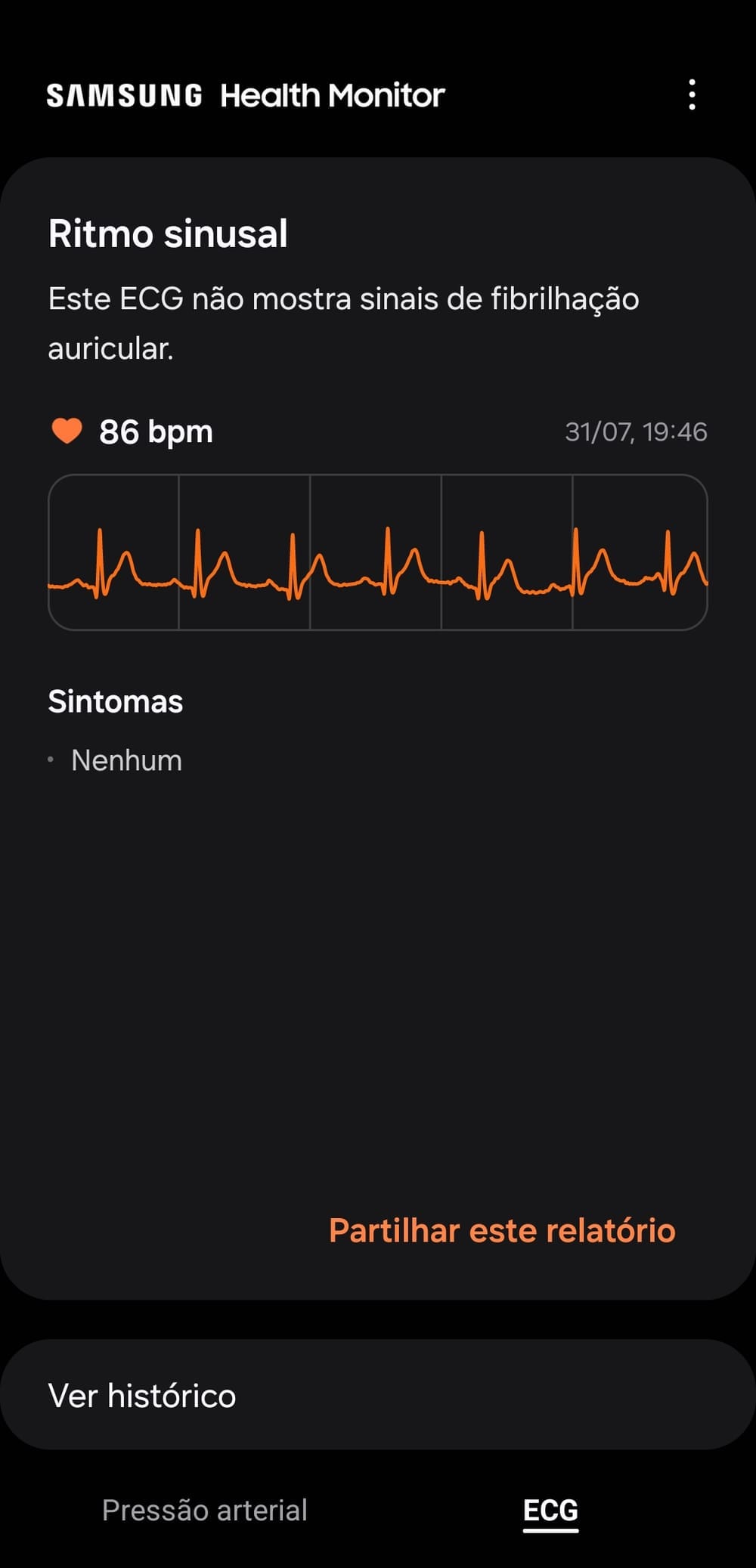
Task: Tap Partilhar este relatório
Action: point(502,1231)
